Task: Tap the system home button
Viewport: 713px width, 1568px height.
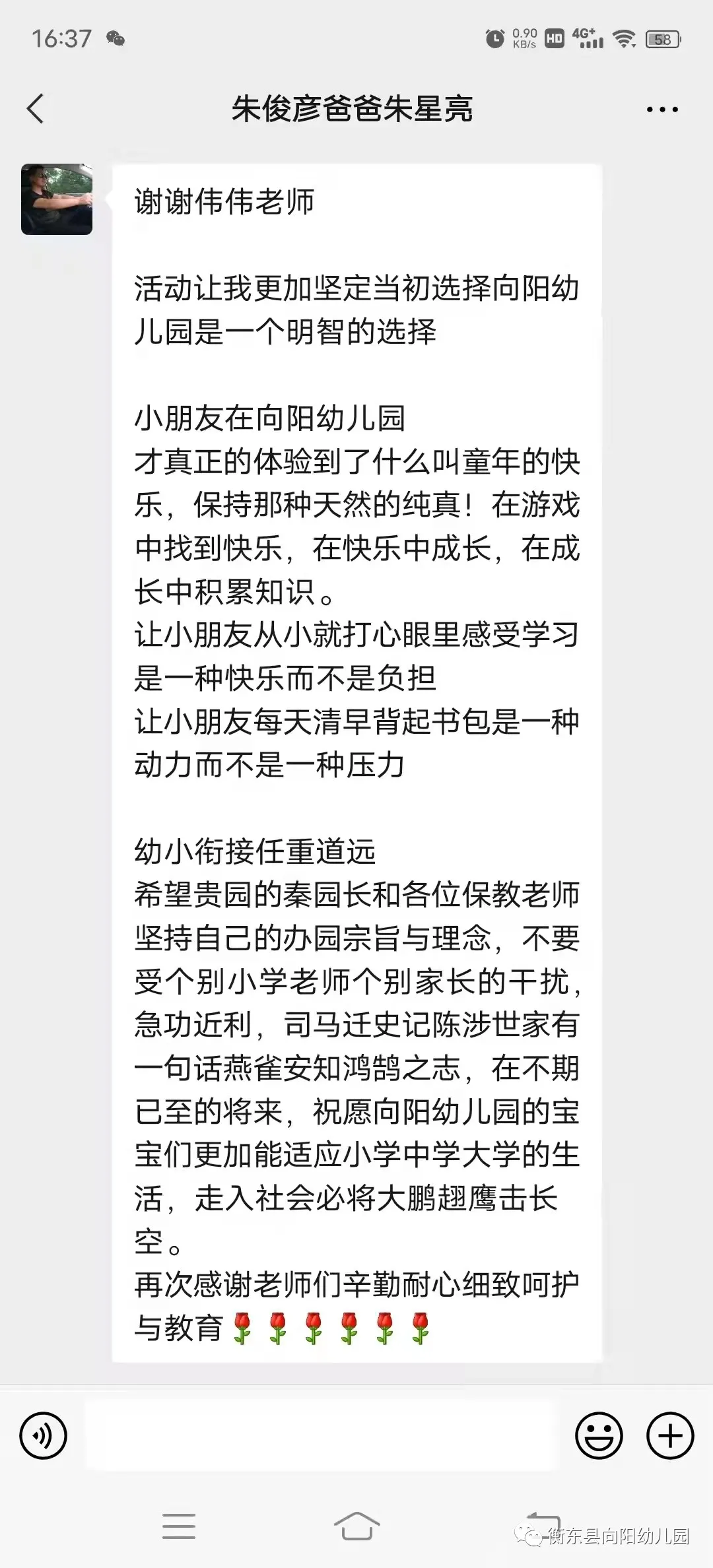Action: click(x=356, y=1525)
